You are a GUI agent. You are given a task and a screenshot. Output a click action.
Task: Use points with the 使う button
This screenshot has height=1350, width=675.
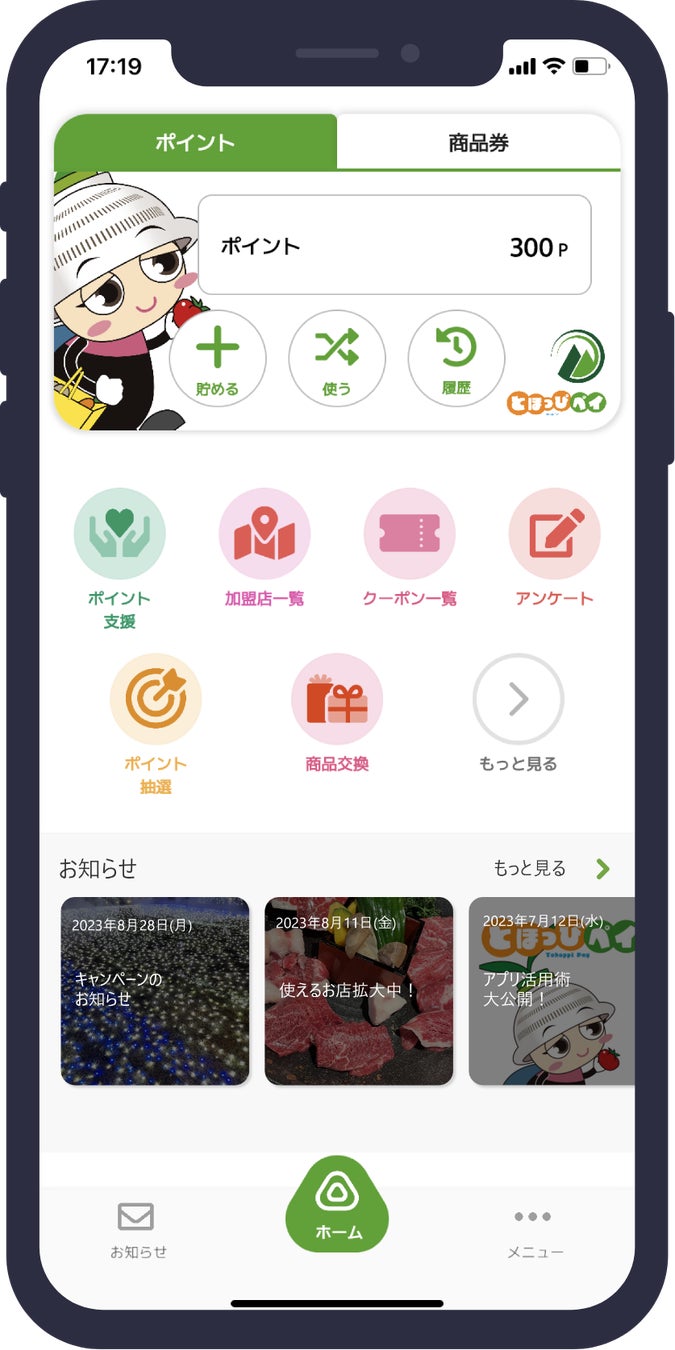click(x=337, y=359)
